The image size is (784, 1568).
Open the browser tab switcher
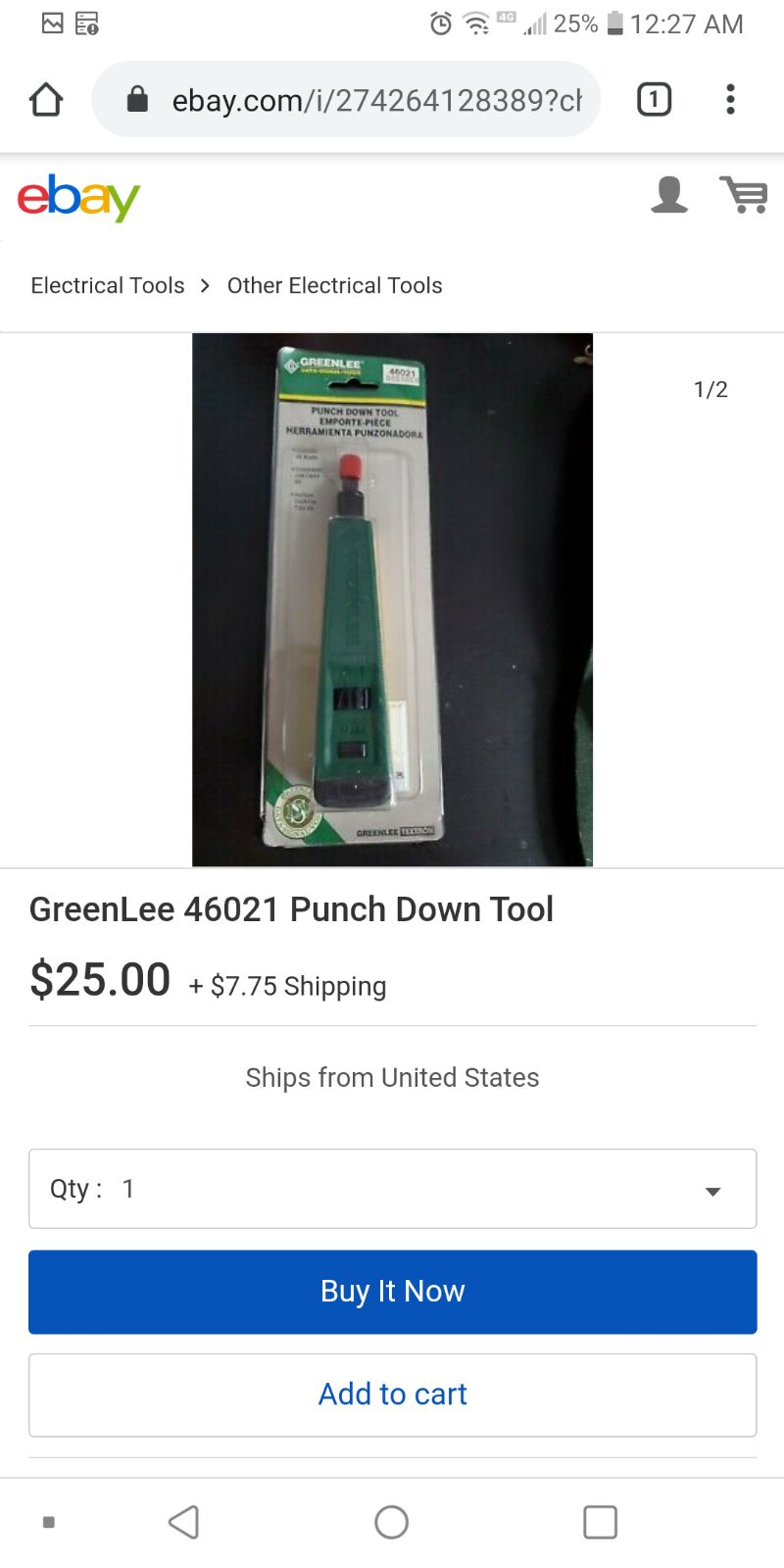(654, 99)
